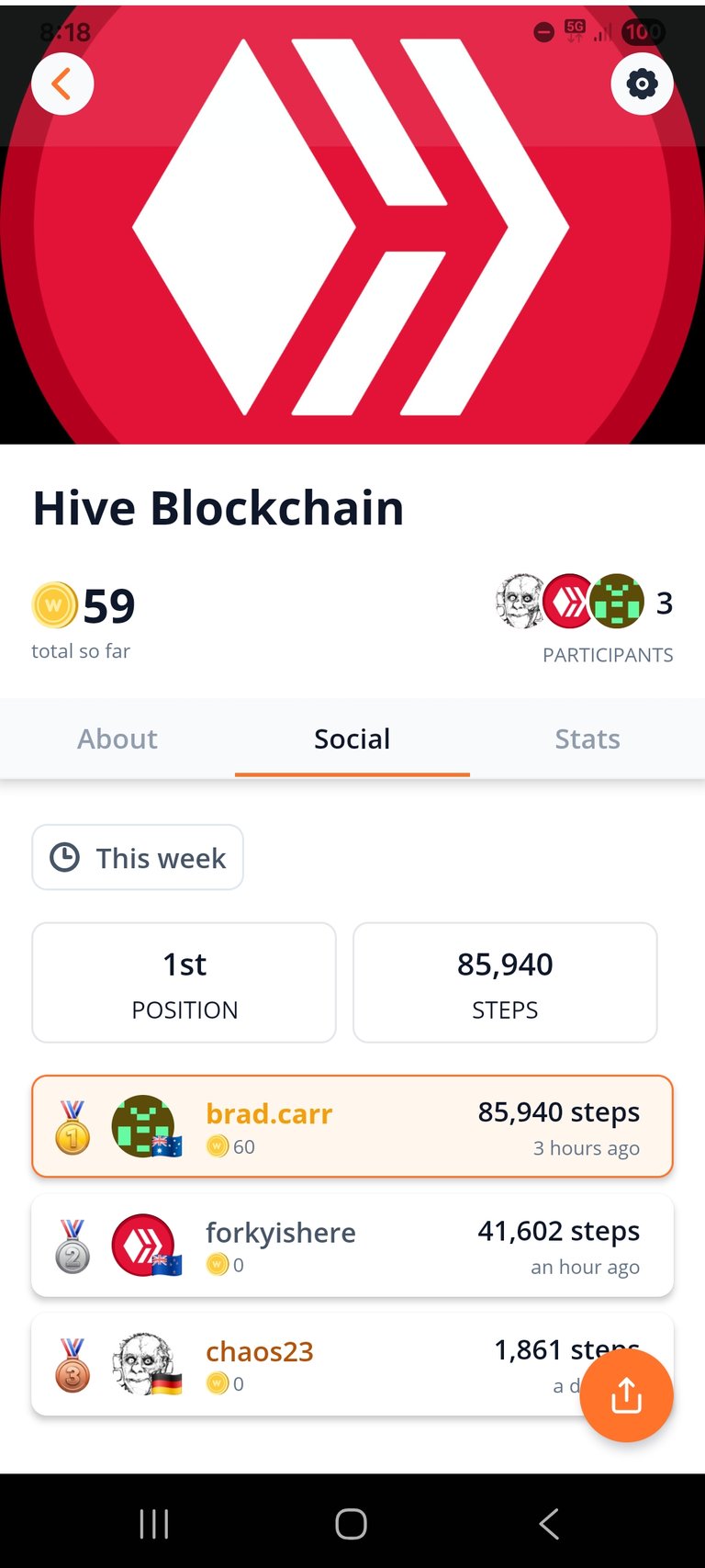Switch to the Stats tab

pyautogui.click(x=587, y=739)
